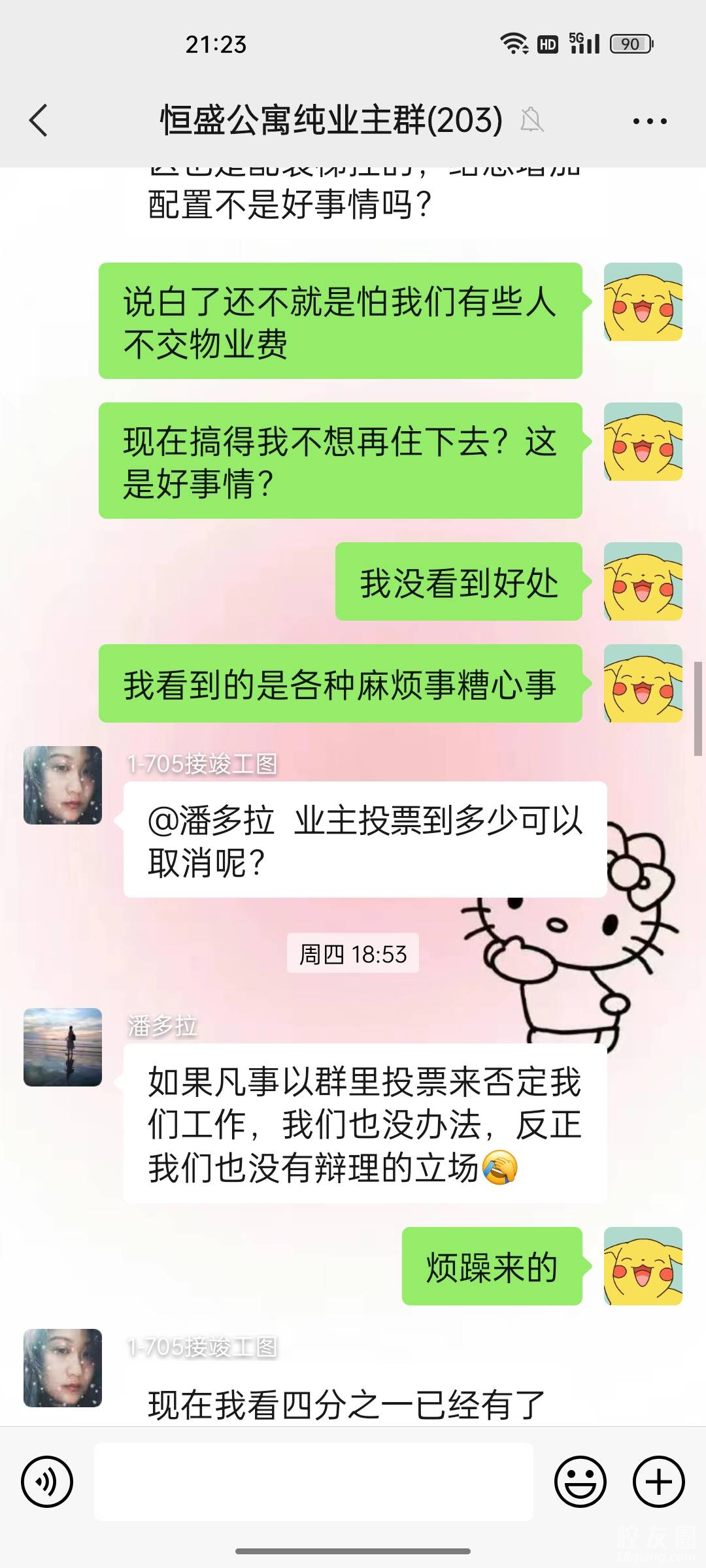View avatar of sender asking about 业主投票
The width and height of the screenshot is (706, 1568).
(63, 785)
